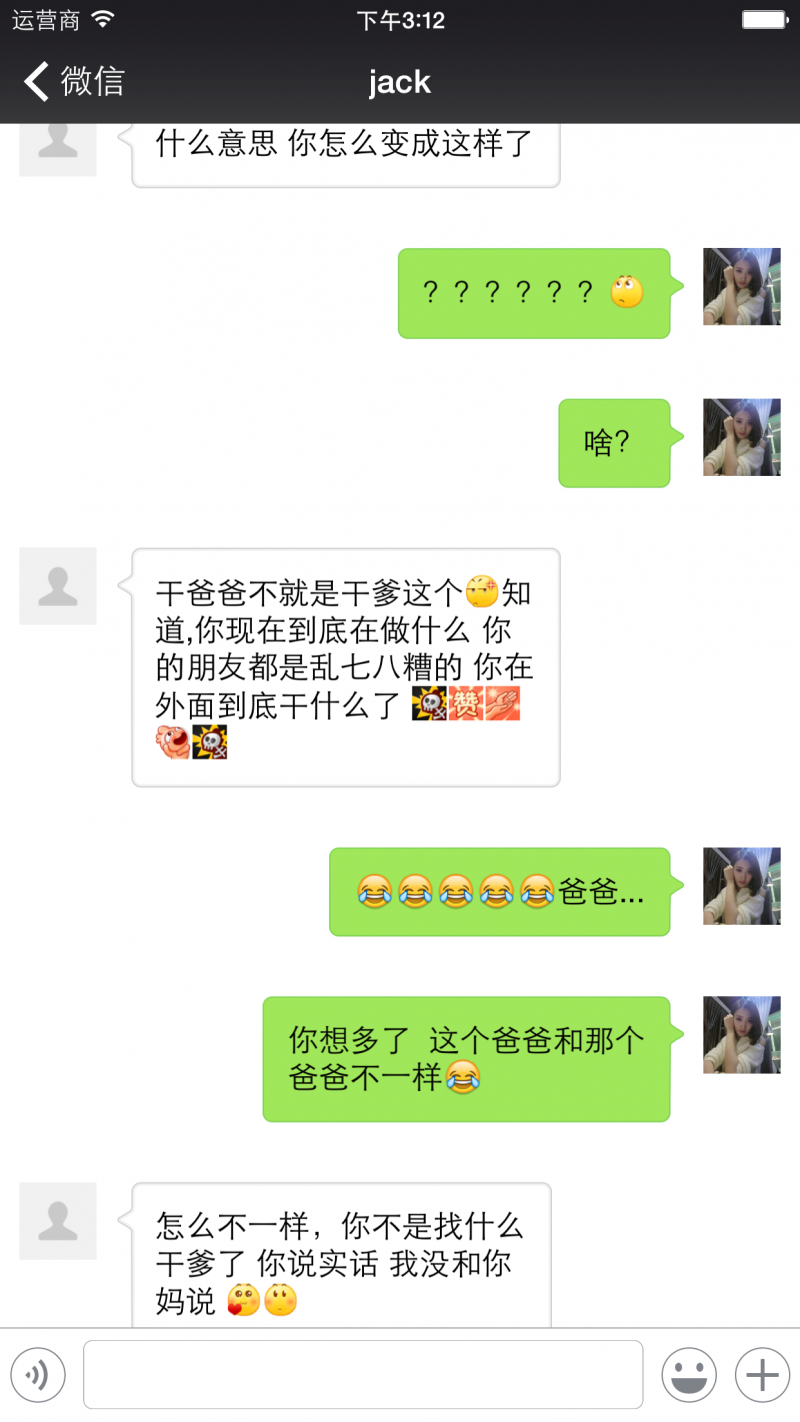The width and height of the screenshot is (800, 1422).
Task: Open the emoji picker with the smiley icon
Action: (x=688, y=1376)
